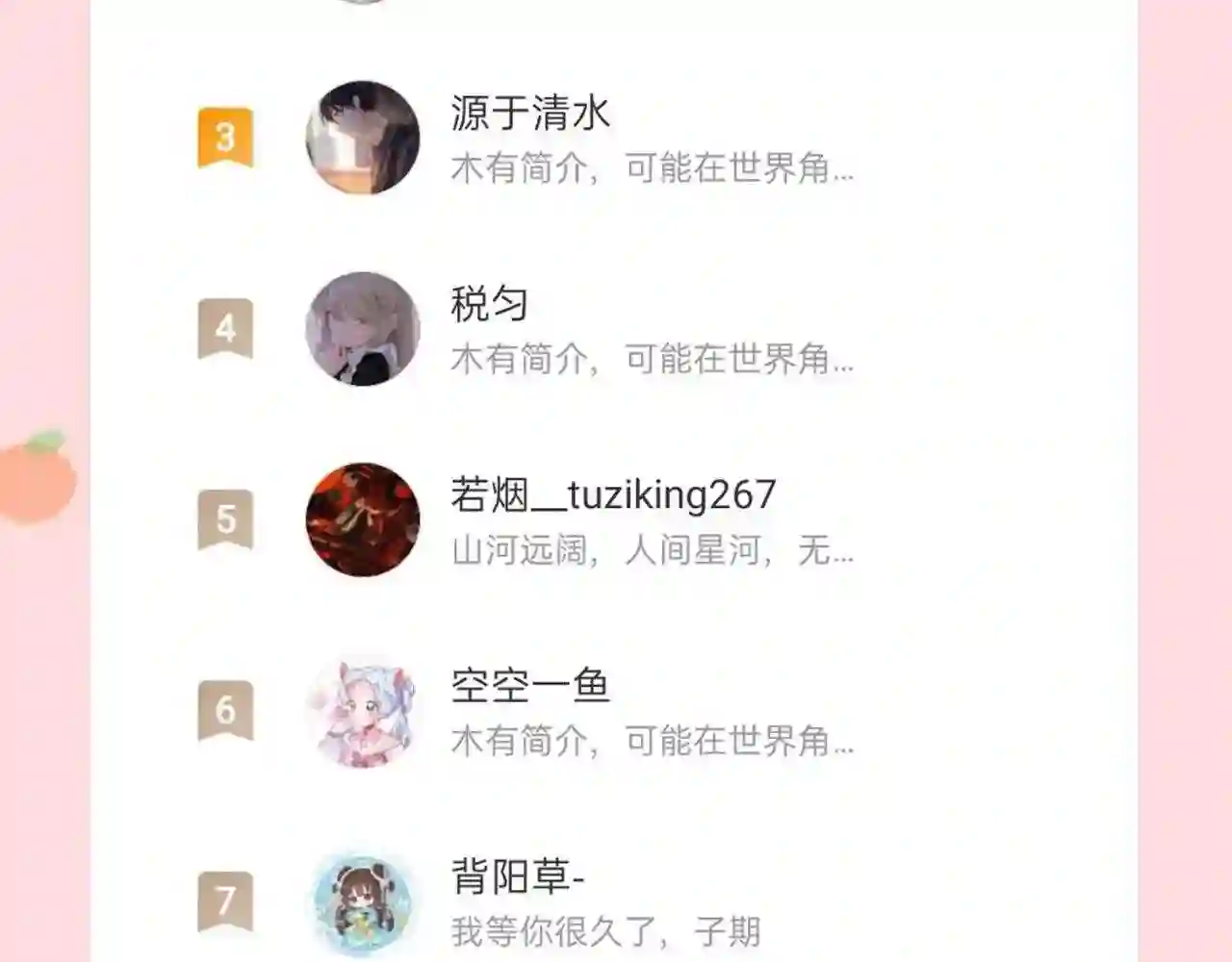Viewport: 1232px width, 962px height.
Task: Open 若烟__tuziking267's profile row
Action: pyautogui.click(x=616, y=520)
